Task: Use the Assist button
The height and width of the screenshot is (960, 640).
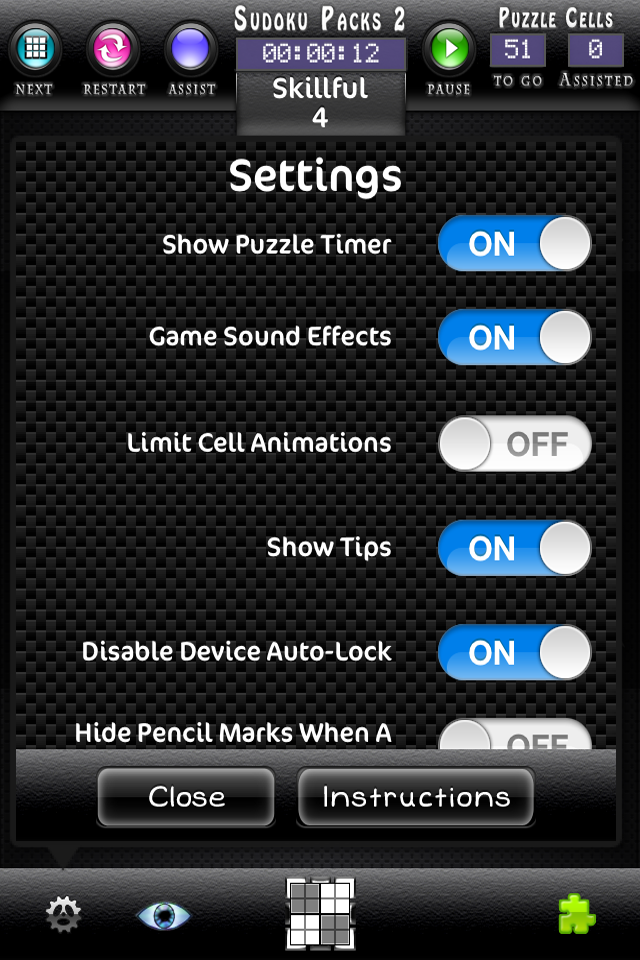Action: pos(191,50)
